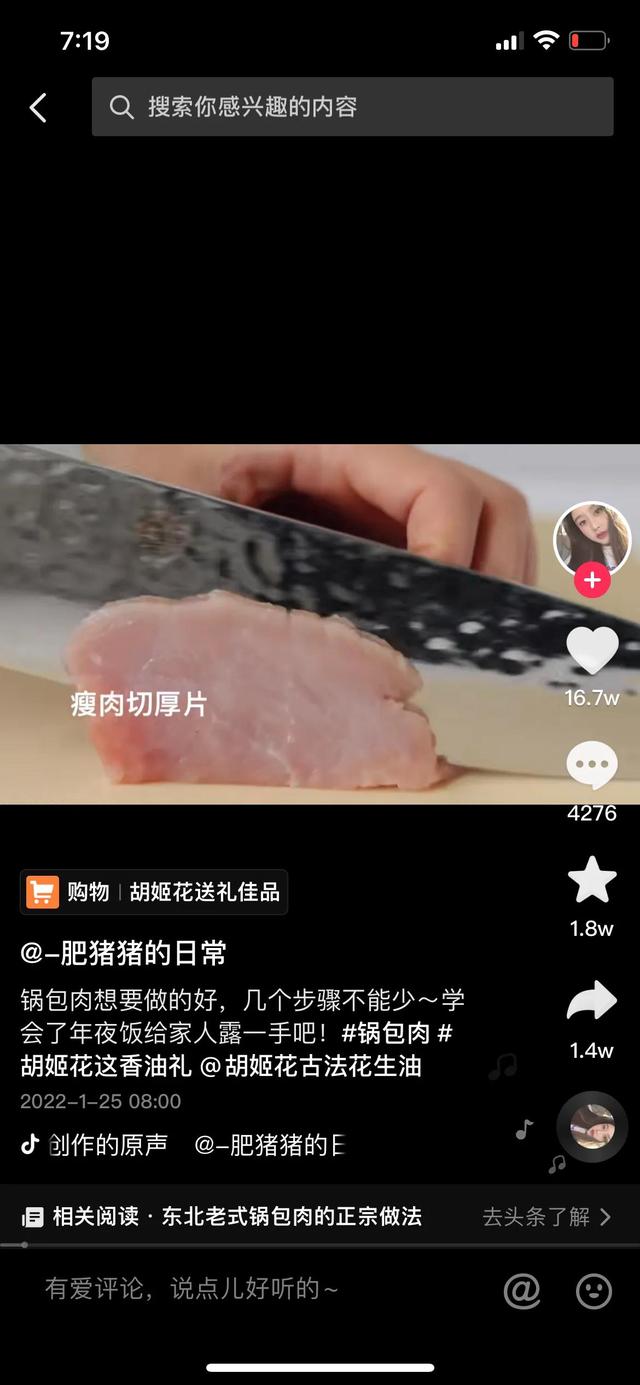The width and height of the screenshot is (640, 1385).
Task: Follow the creator with the red plus
Action: point(592,580)
